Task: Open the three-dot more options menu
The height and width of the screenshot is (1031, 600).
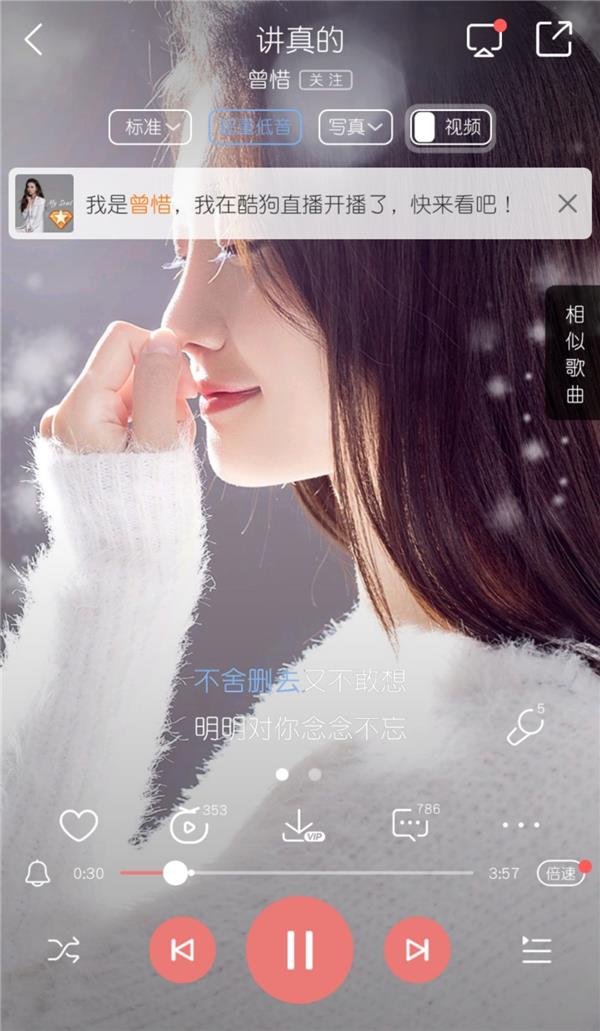Action: pos(520,826)
